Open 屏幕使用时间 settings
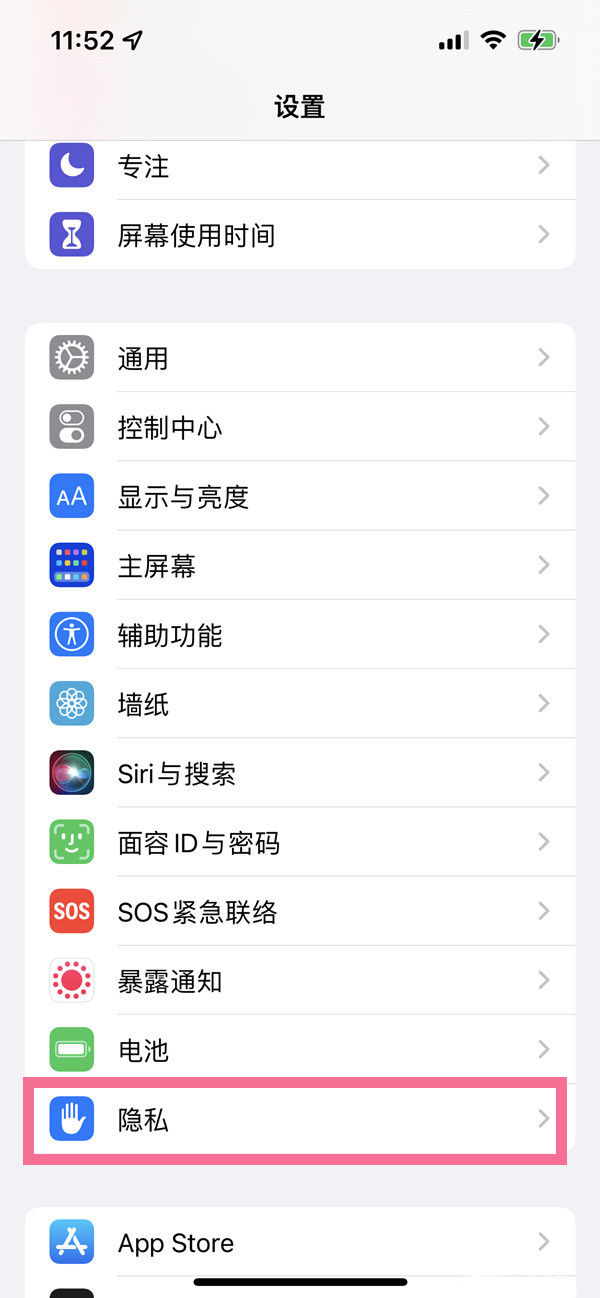 pyautogui.click(x=300, y=235)
